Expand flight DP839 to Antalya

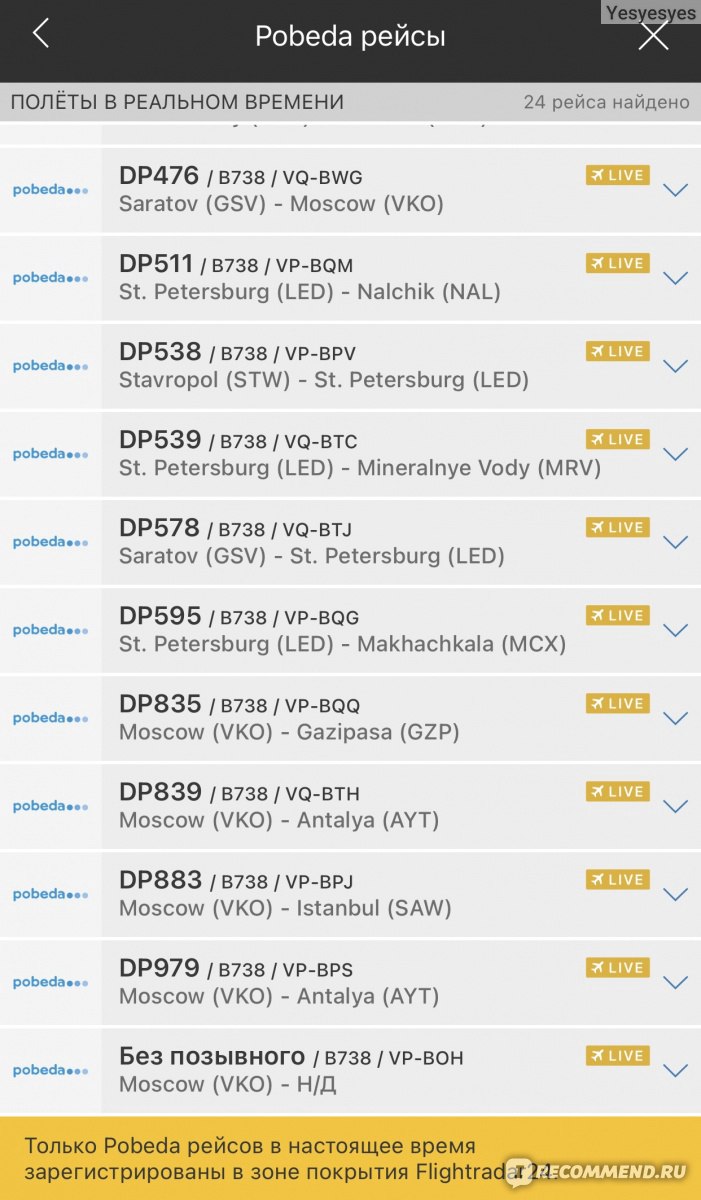click(676, 806)
